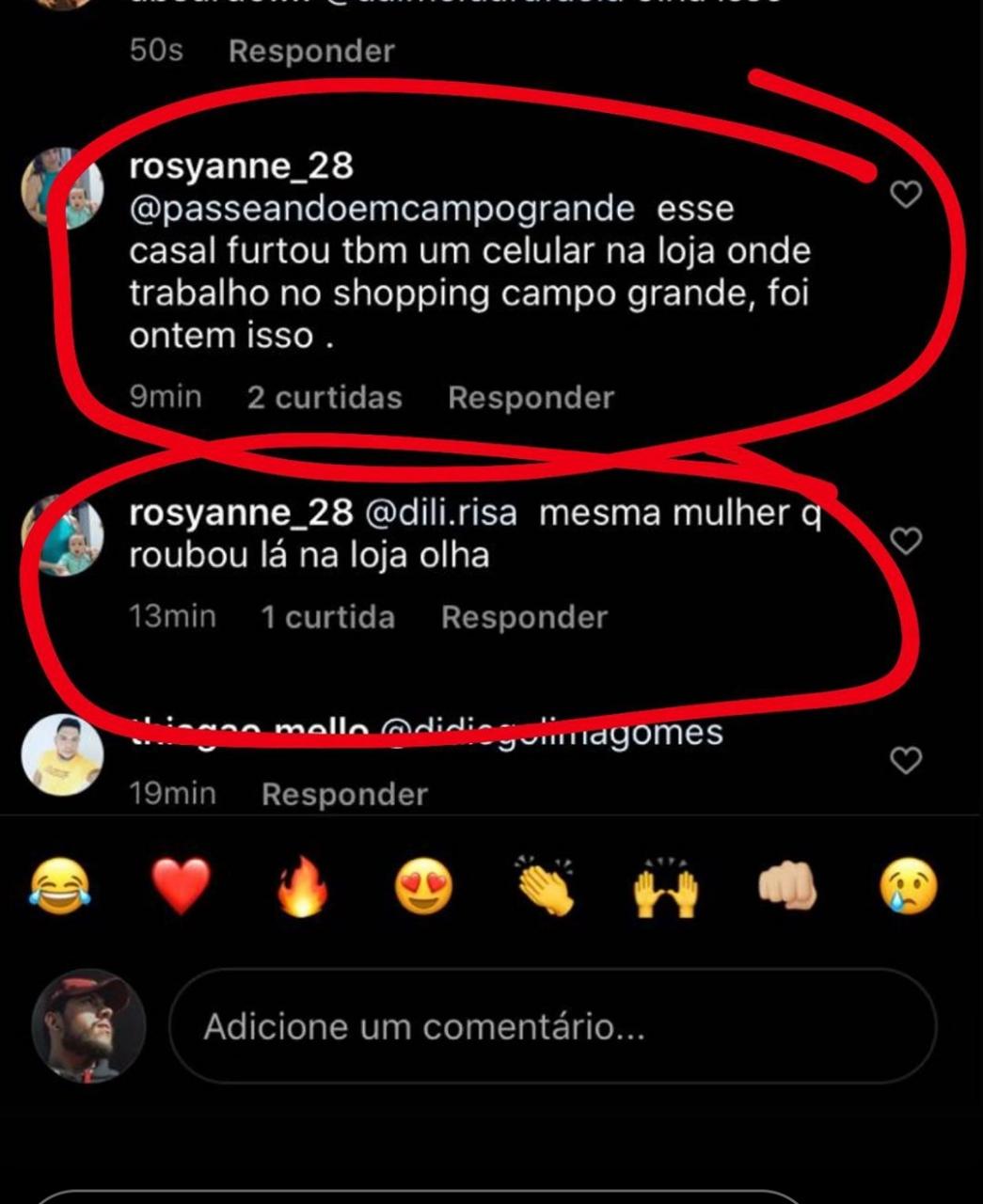View the 2 curtidas on rosyanne_28's comment

[x=324, y=398]
